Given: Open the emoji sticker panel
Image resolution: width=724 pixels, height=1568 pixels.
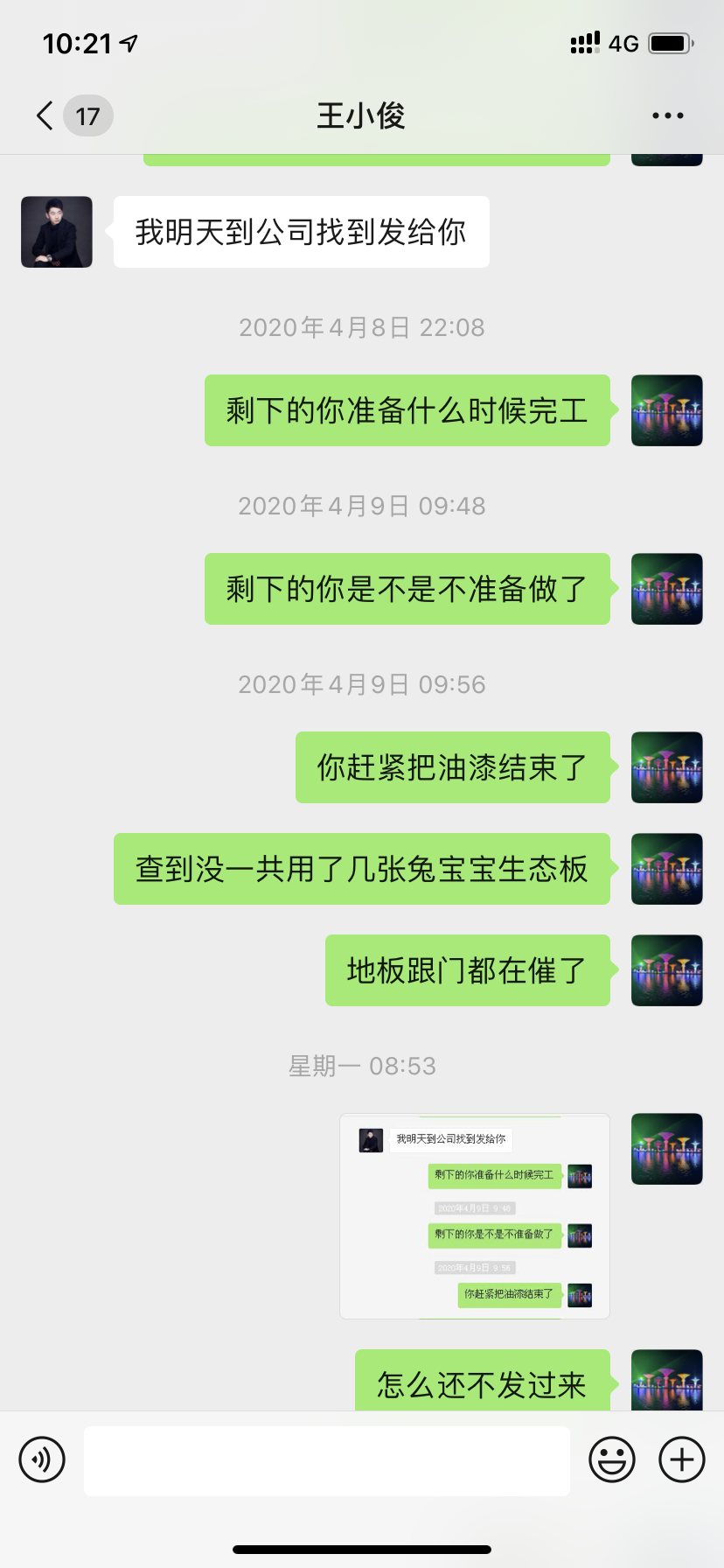Looking at the screenshot, I should [x=611, y=1459].
